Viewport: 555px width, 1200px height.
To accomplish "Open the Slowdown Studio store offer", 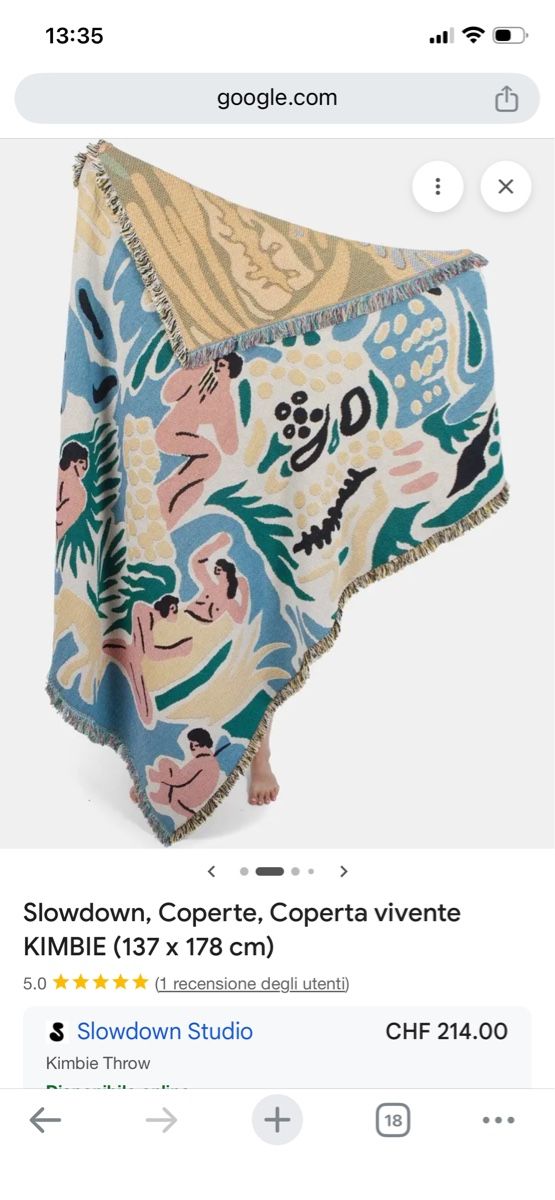I will pos(165,1031).
